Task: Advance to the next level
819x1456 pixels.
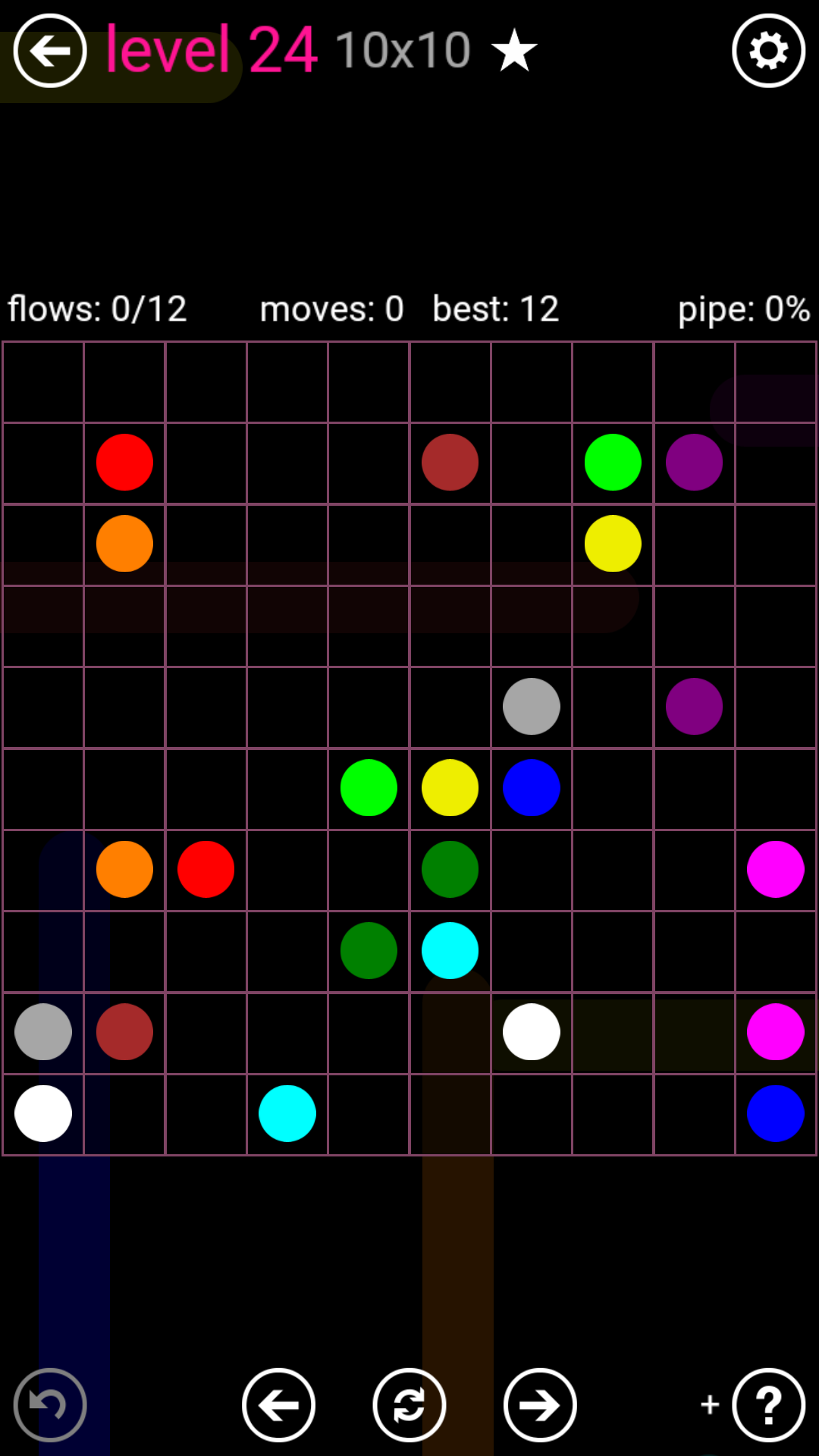Action: pyautogui.click(x=540, y=1404)
